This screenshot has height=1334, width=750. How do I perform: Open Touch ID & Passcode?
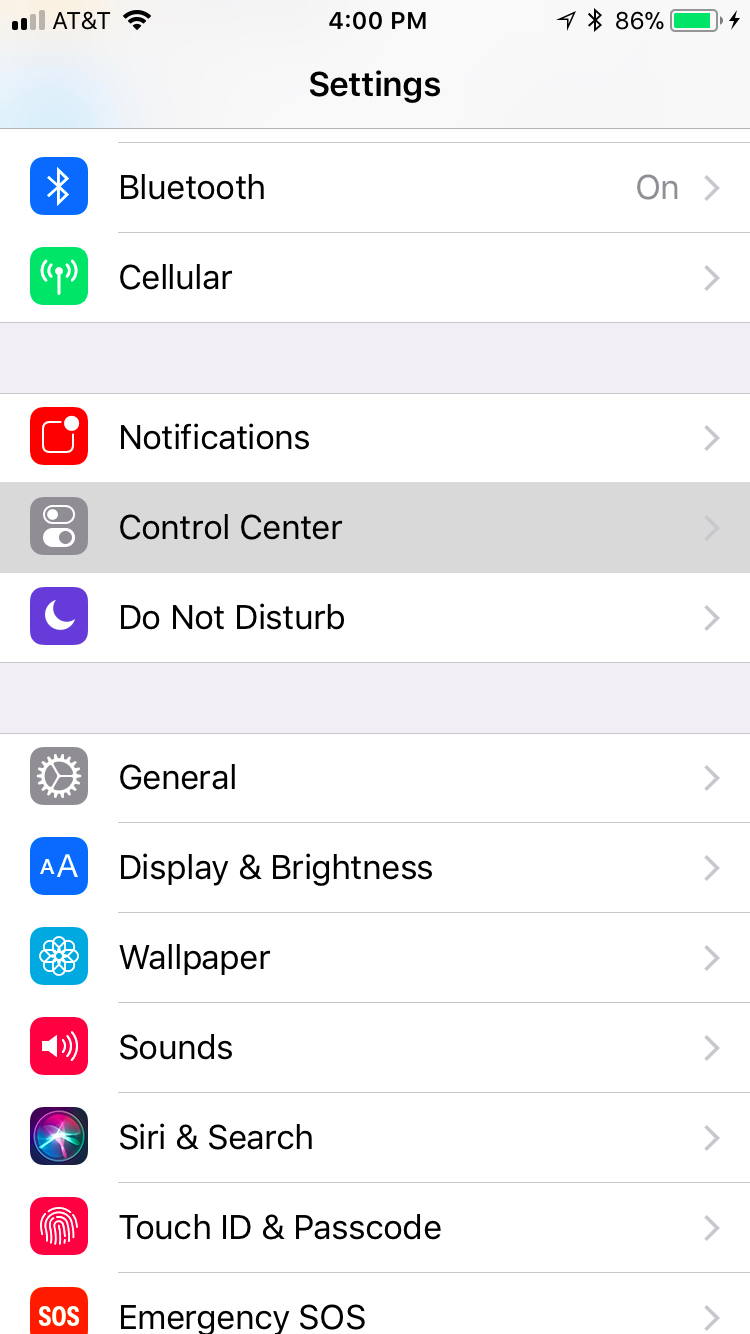coord(375,1228)
